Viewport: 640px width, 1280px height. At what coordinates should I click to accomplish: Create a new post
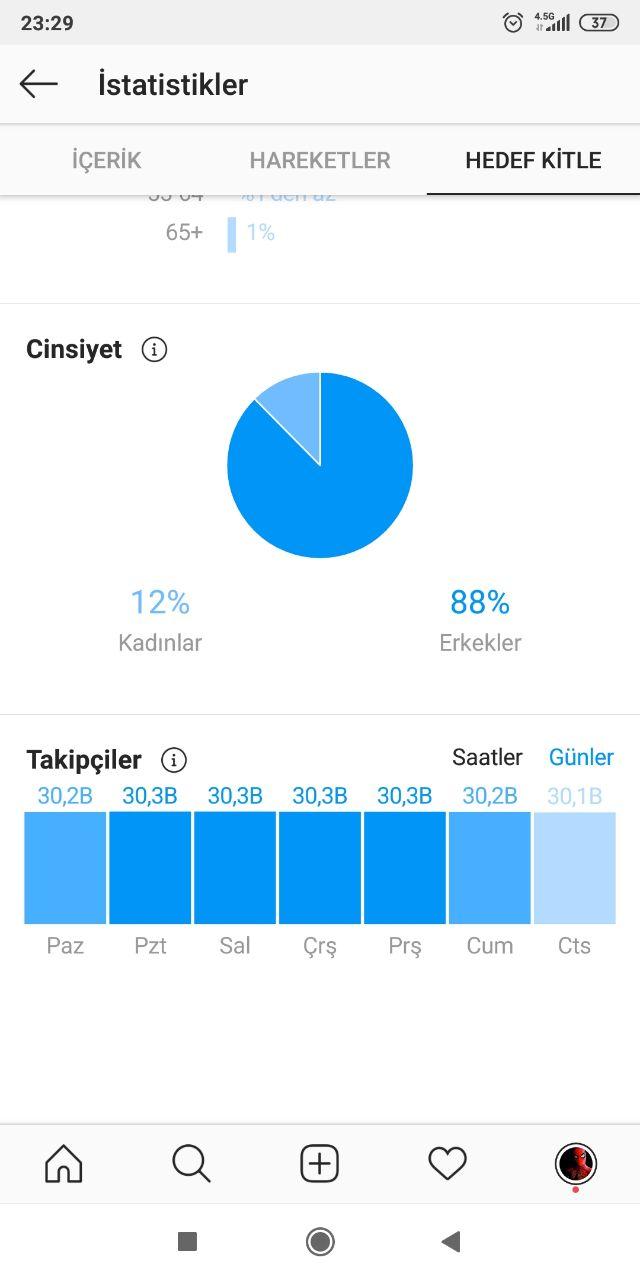point(320,1164)
